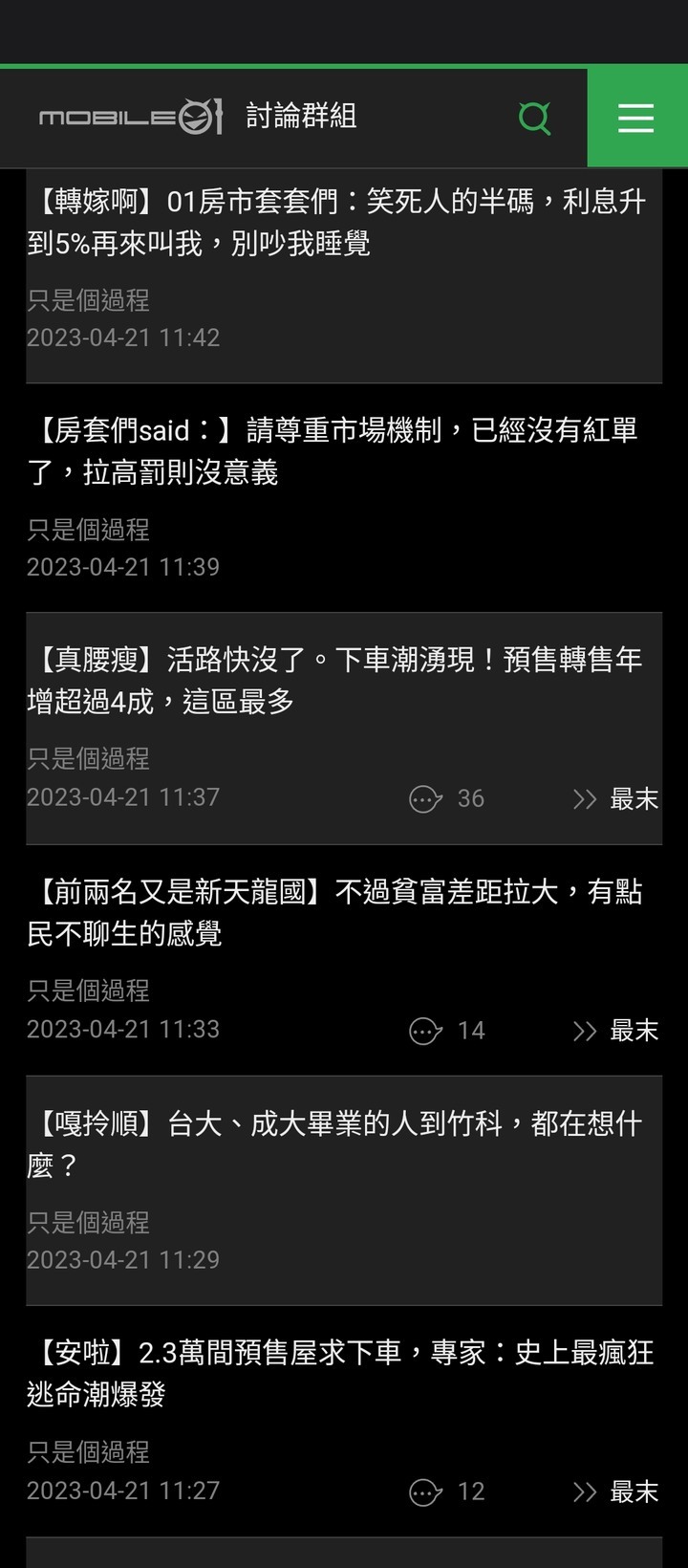Open the 【嘎拎順】台大、成大畢業 thread
The height and width of the screenshot is (1568, 688).
pos(334,1143)
